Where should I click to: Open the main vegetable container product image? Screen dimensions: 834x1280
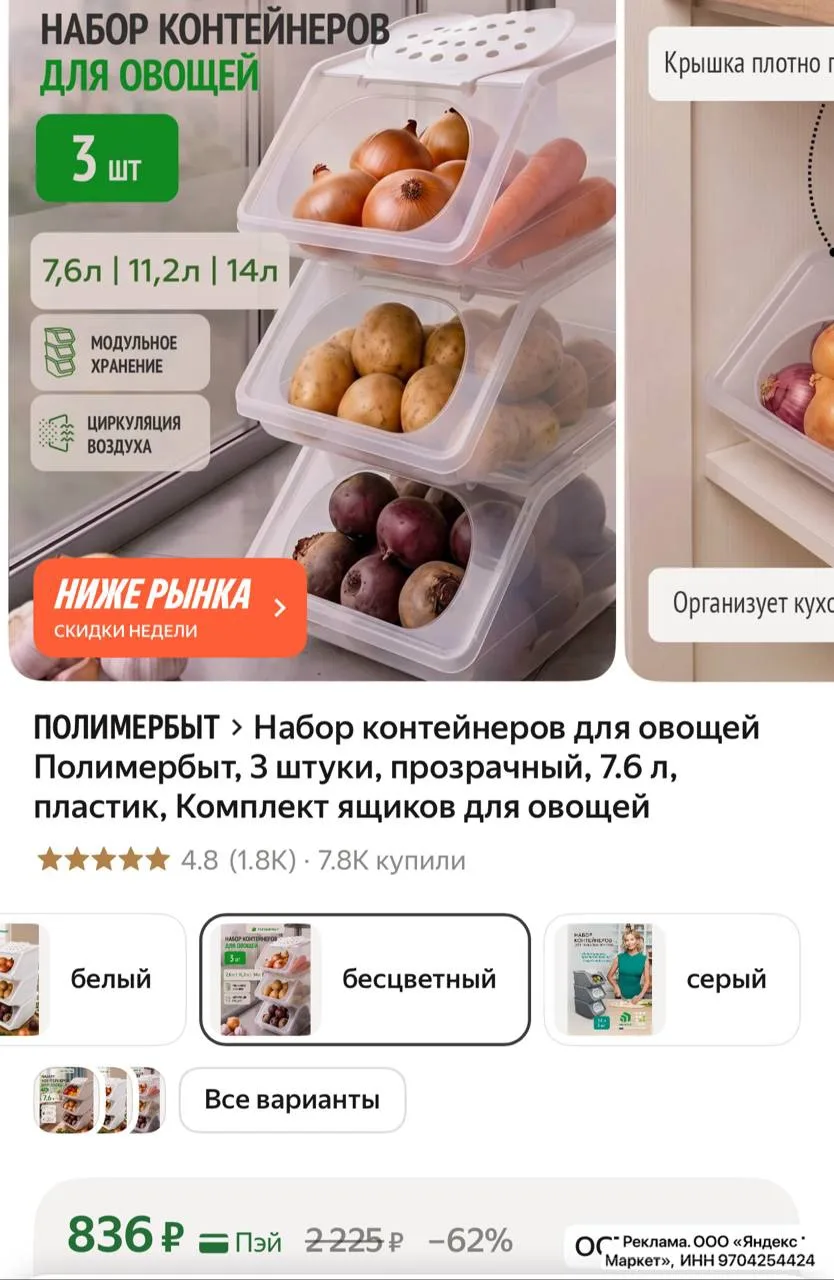(312, 340)
